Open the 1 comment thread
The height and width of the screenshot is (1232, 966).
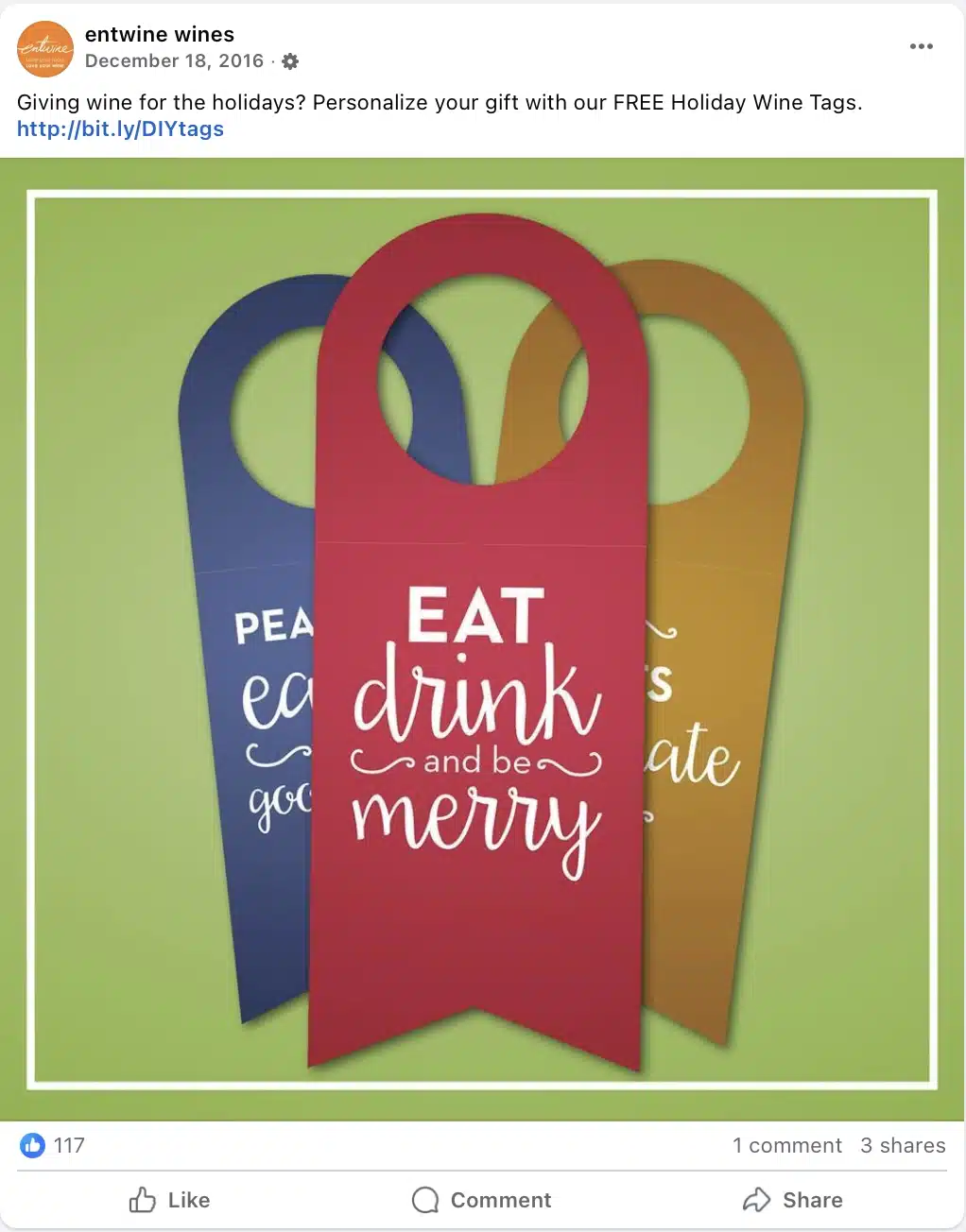click(786, 1145)
